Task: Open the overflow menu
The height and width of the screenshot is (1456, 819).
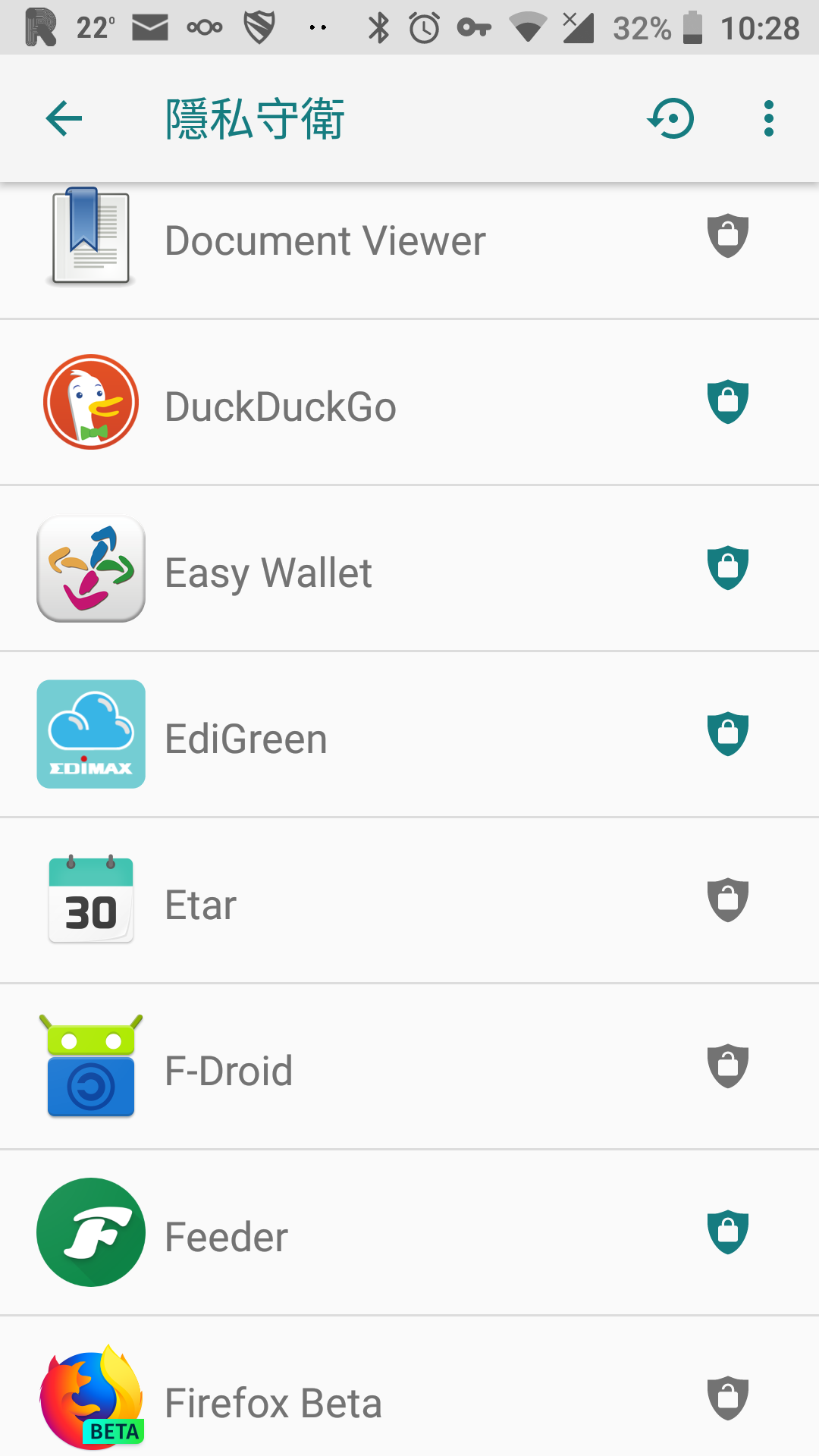Action: coord(768,119)
